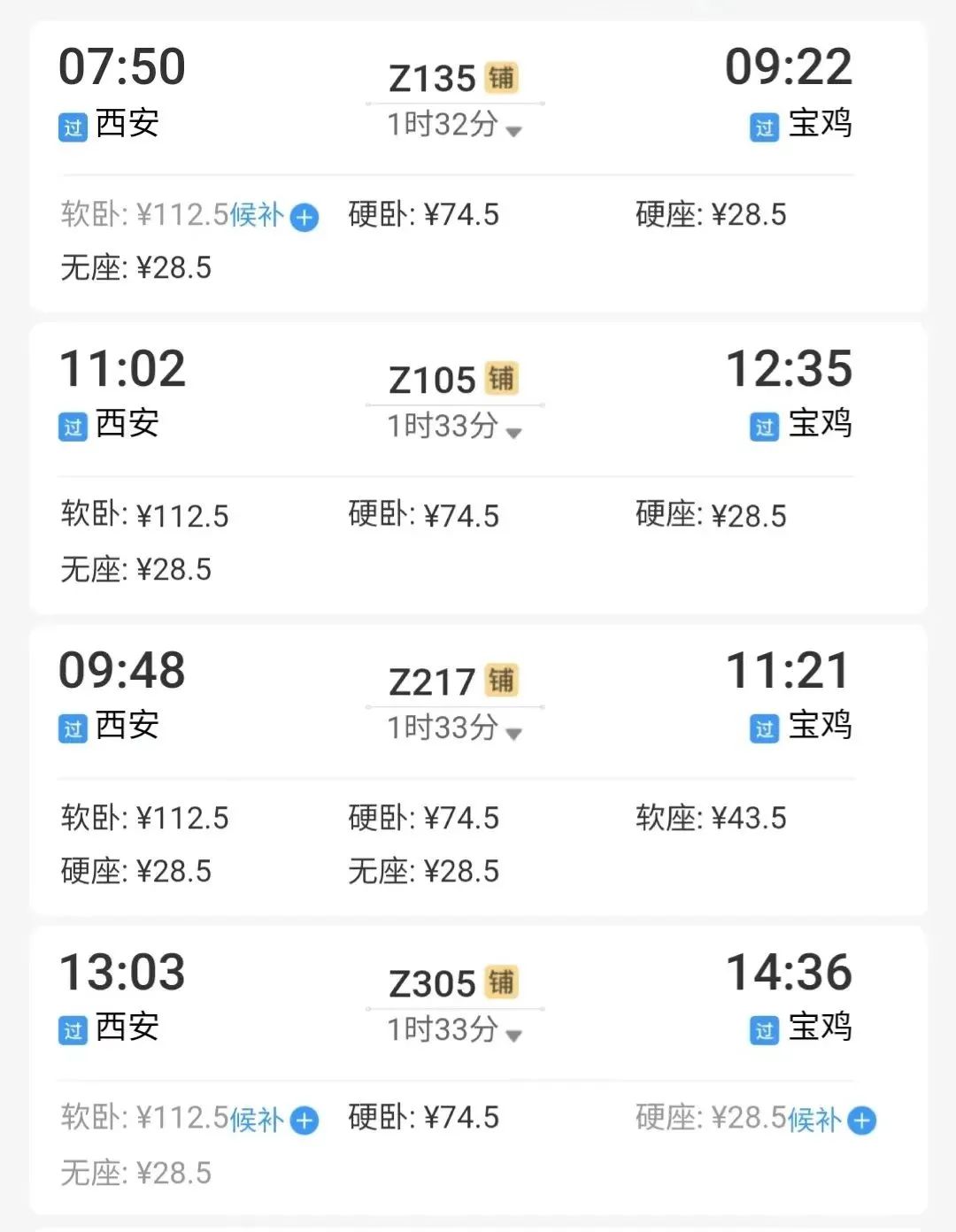Add Z305 硬座 候补 waitlist
Screen dimensions: 956x1232
[860, 1120]
